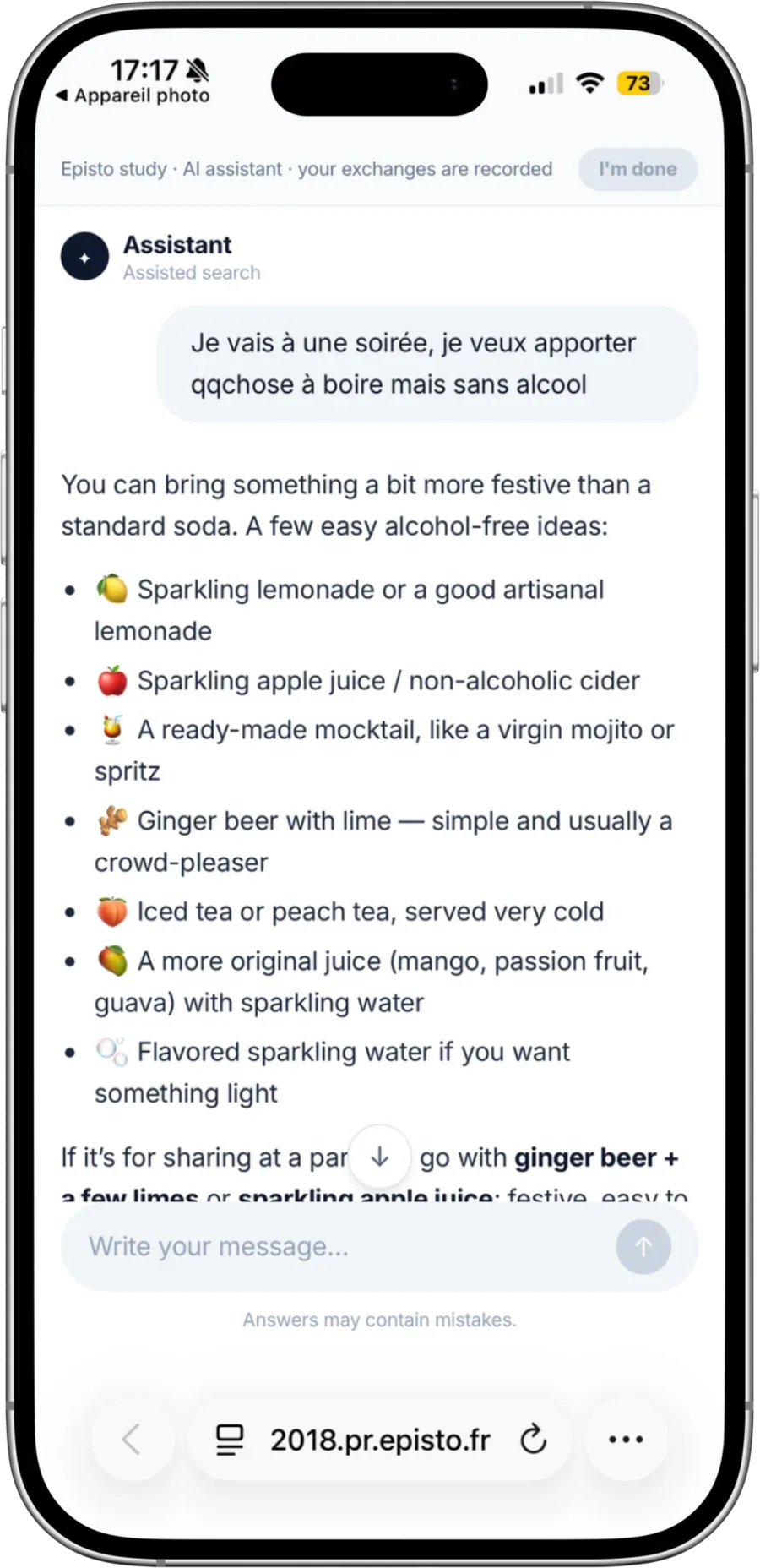The width and height of the screenshot is (760, 1568).
Task: Tap the 2018.pr.episto.fr address bar
Action: [380, 1439]
